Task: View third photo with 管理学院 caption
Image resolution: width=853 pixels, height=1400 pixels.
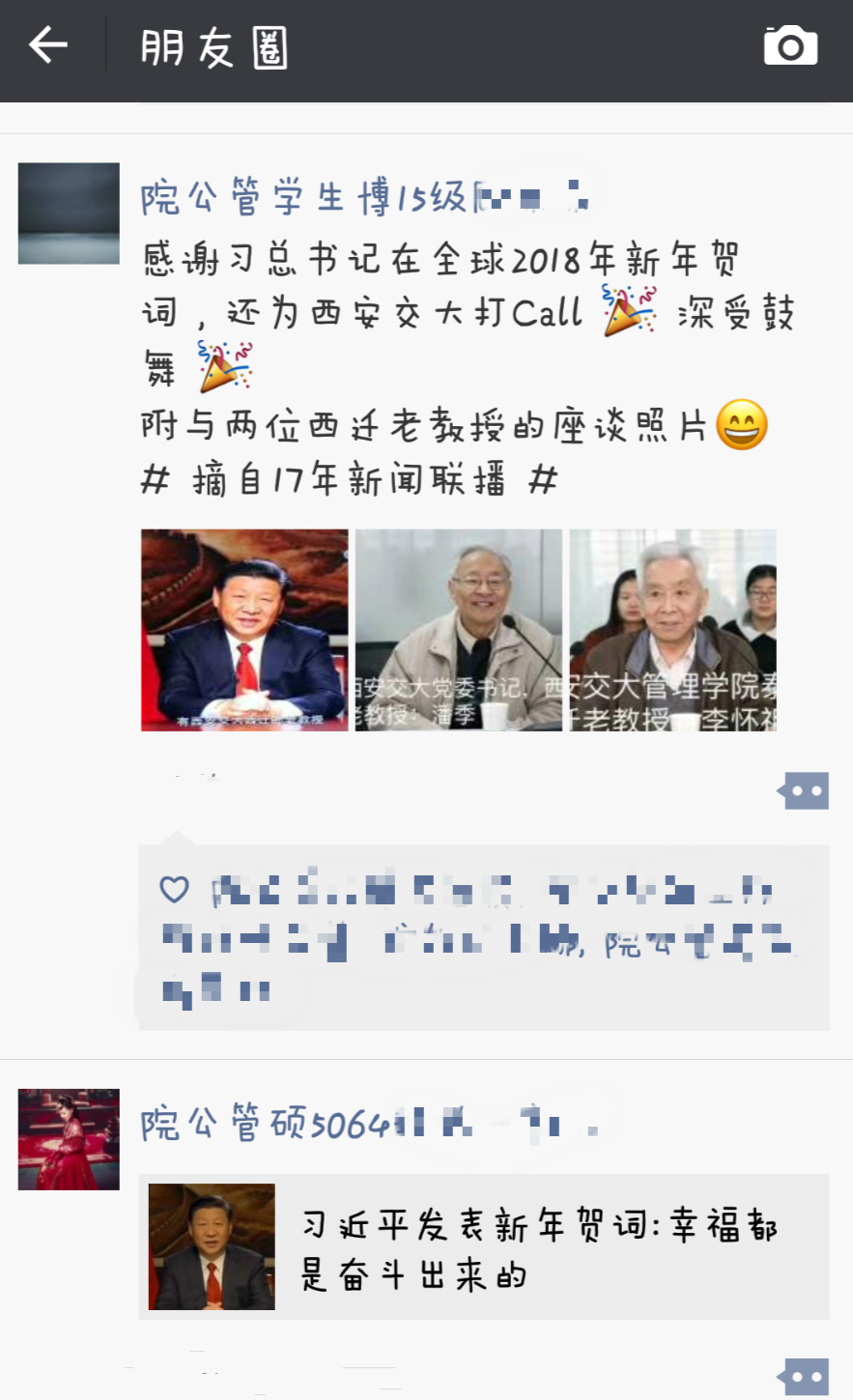Action: coord(673,629)
